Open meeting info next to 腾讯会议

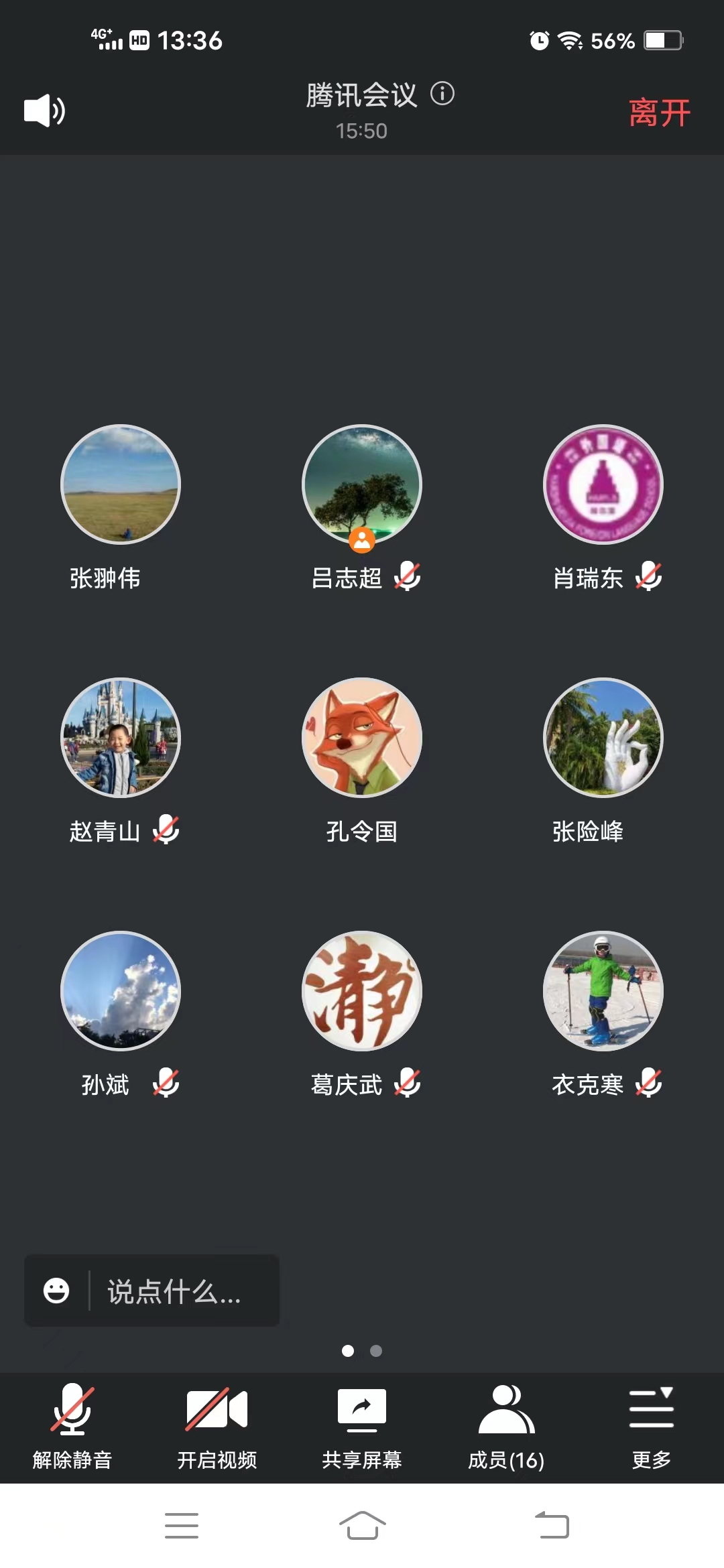442,94
